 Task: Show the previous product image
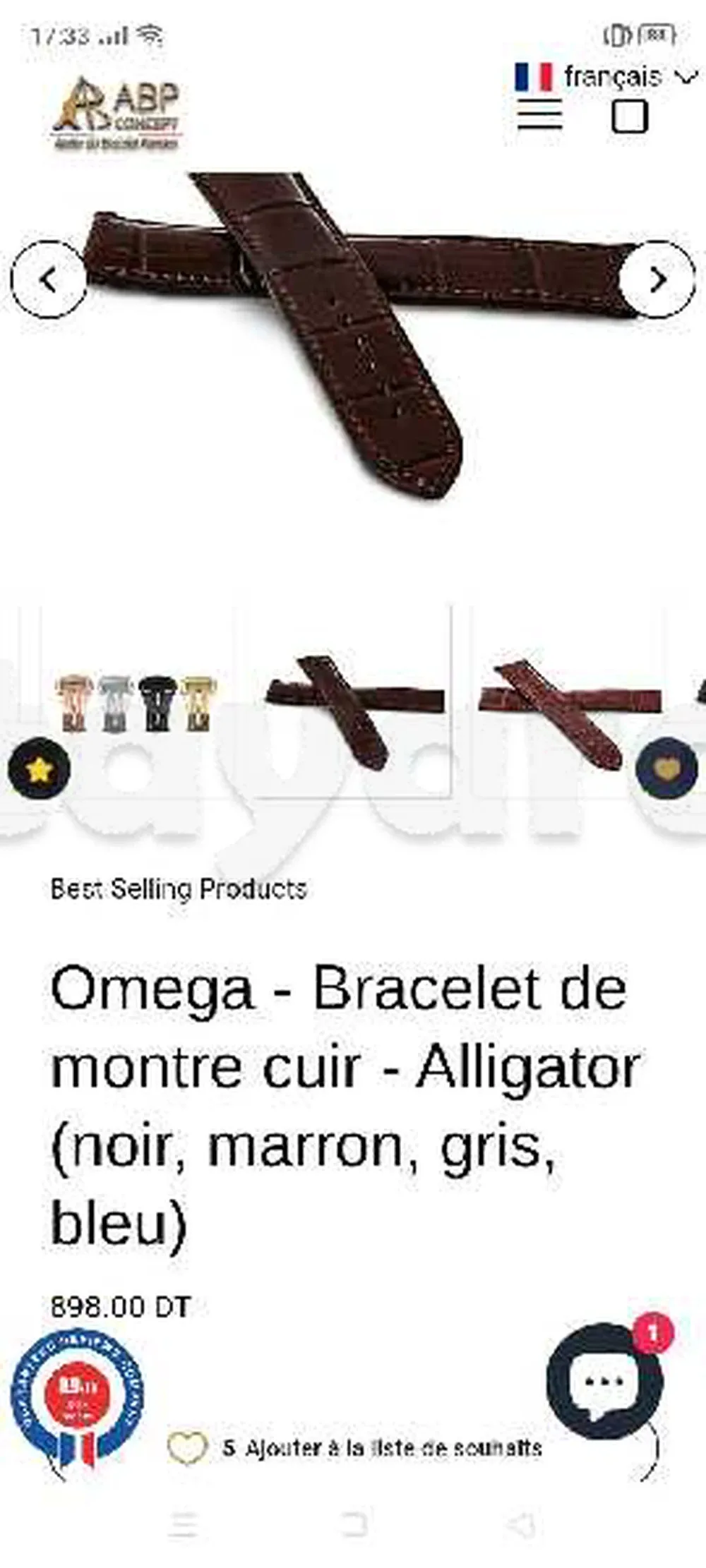48,280
